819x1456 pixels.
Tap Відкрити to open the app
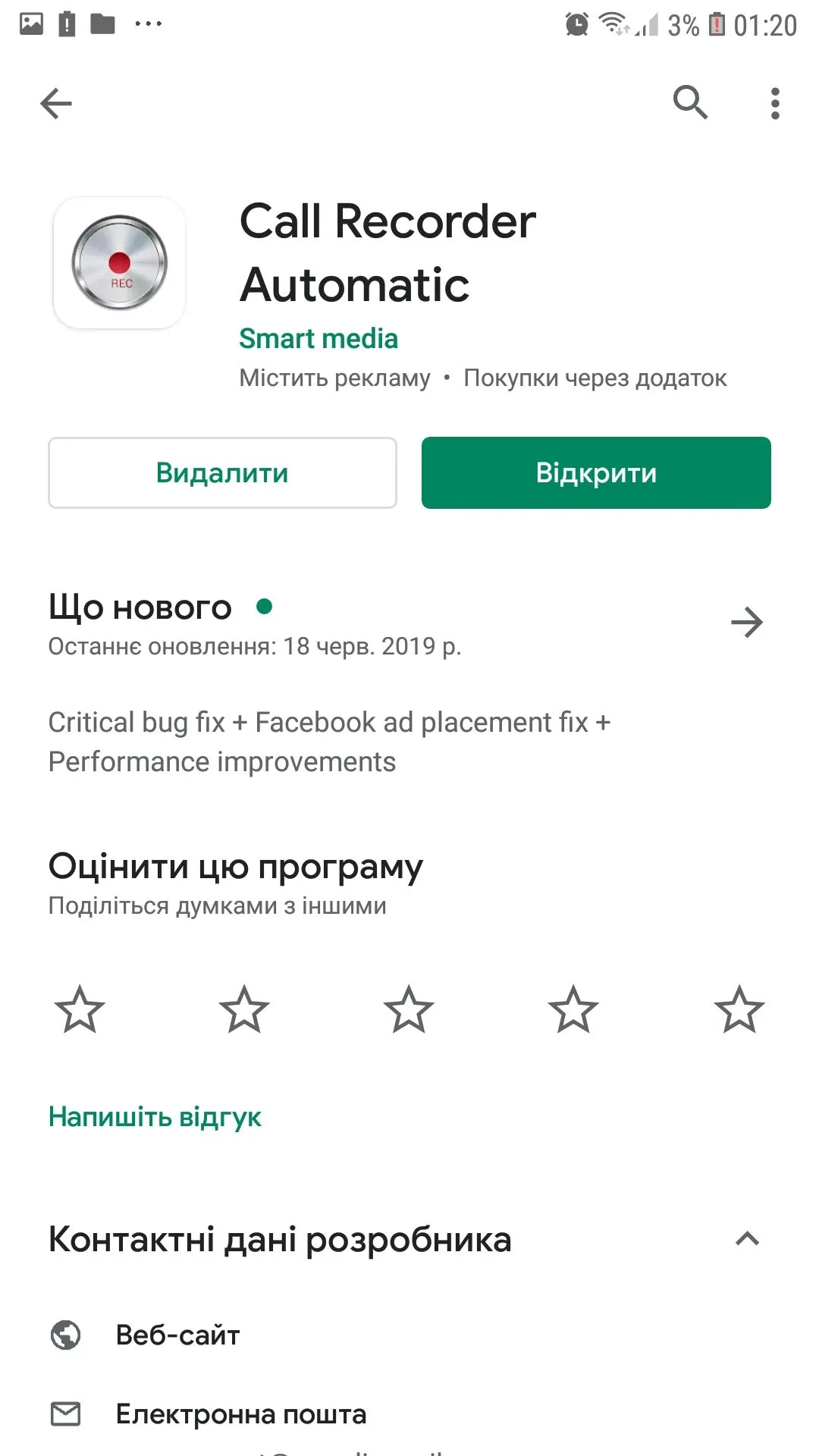coord(596,472)
